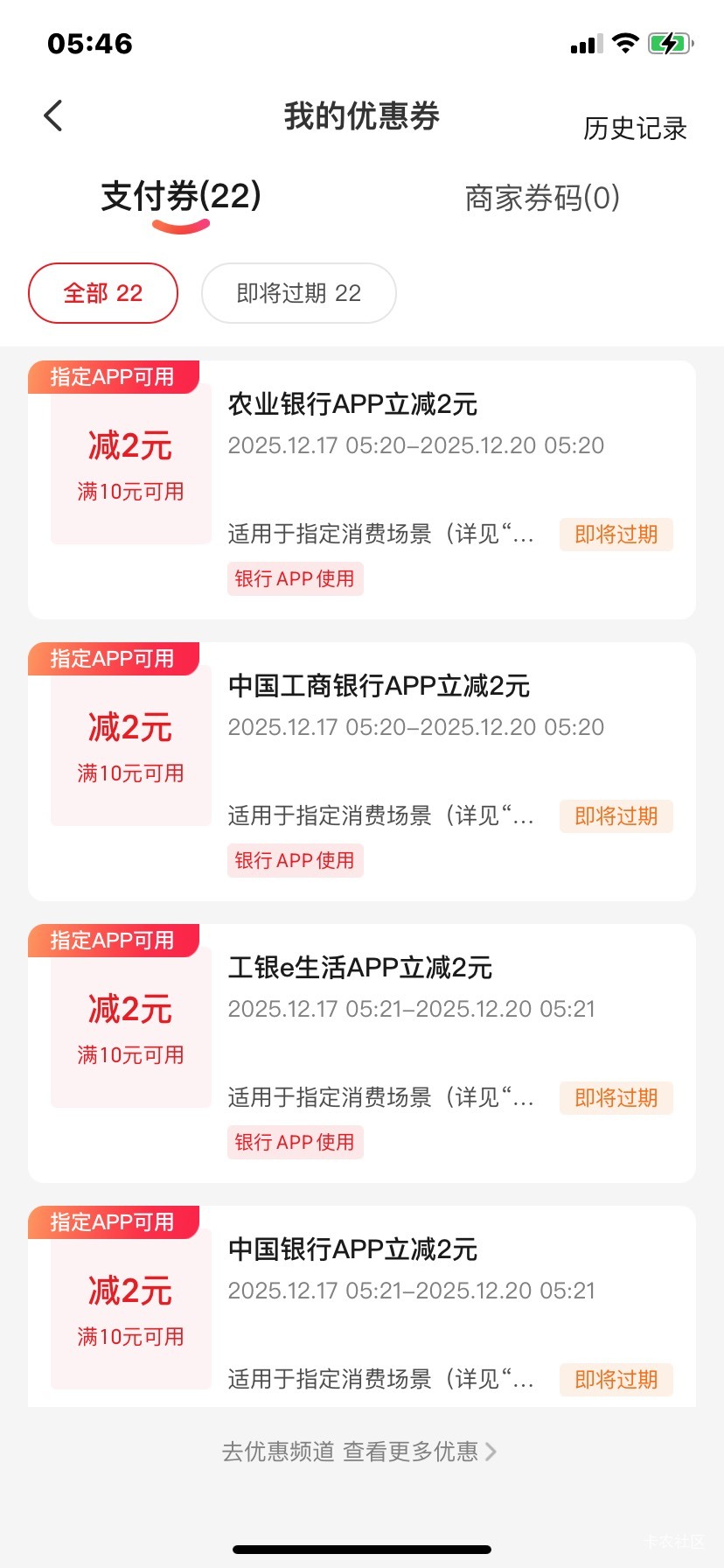Switch to 商家券码(0) tab
The image size is (724, 1568).
coord(542,198)
